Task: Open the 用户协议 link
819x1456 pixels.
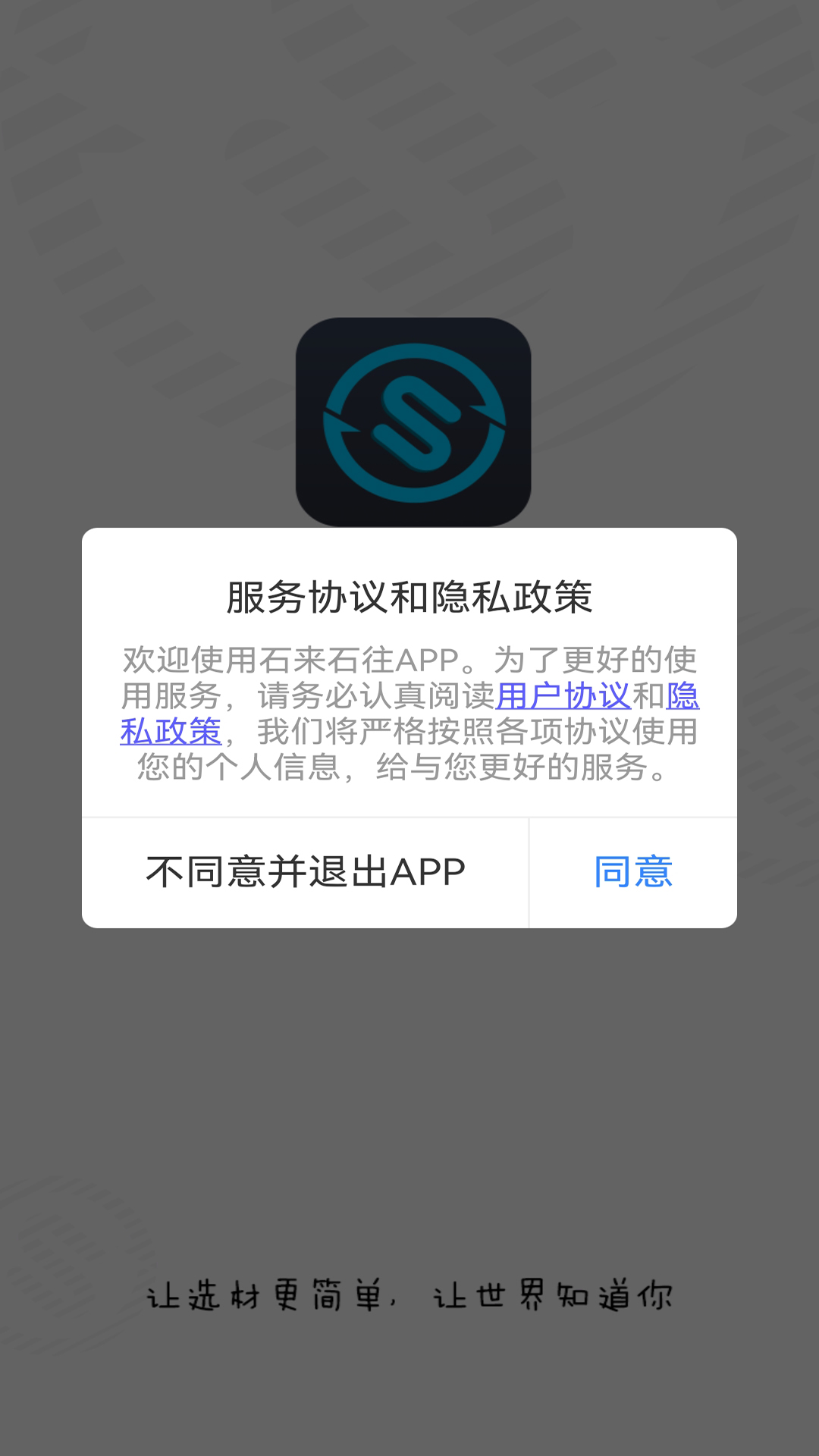Action: (x=563, y=695)
